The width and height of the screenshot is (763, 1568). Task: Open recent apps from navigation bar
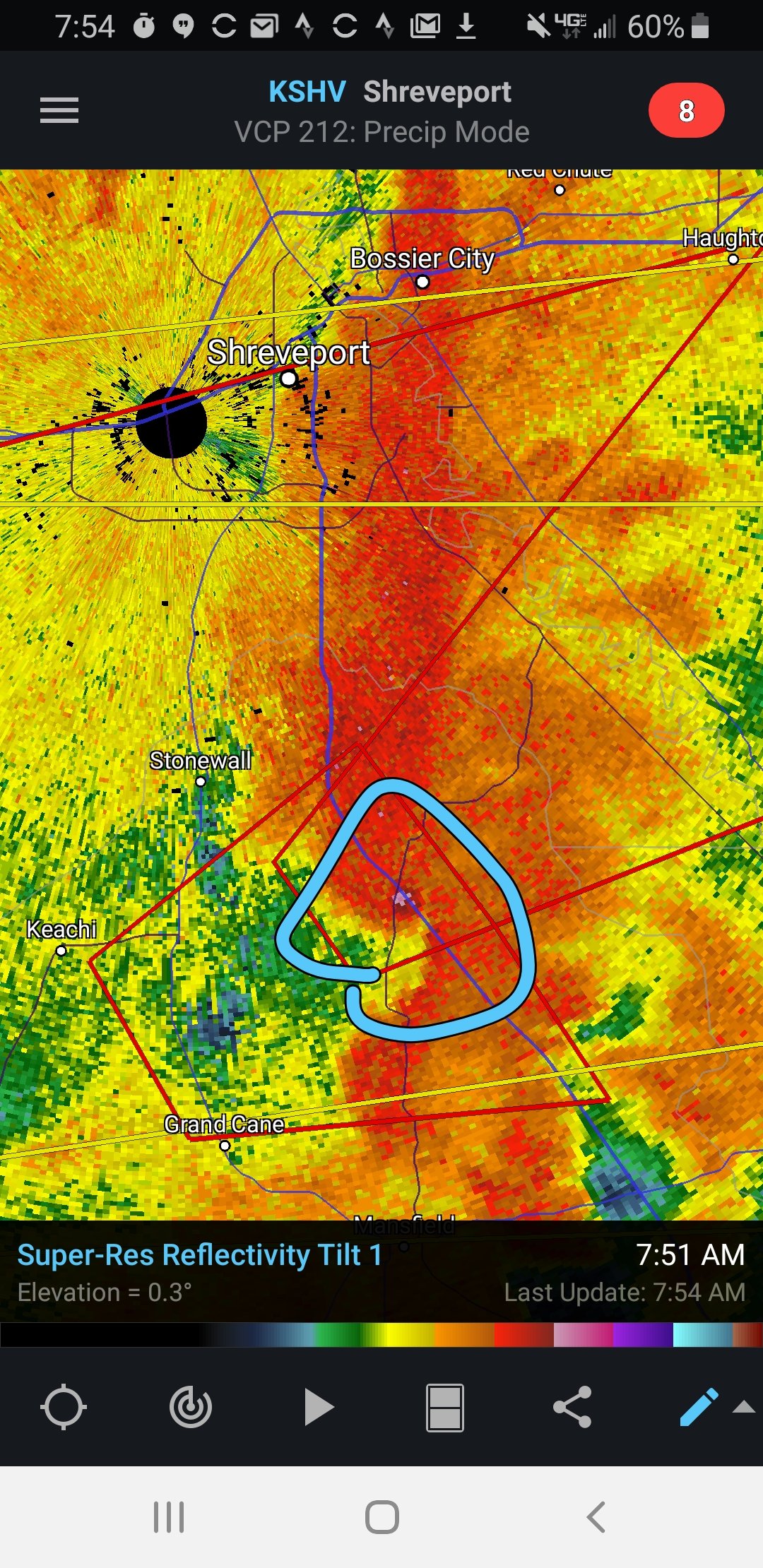pos(169,1517)
